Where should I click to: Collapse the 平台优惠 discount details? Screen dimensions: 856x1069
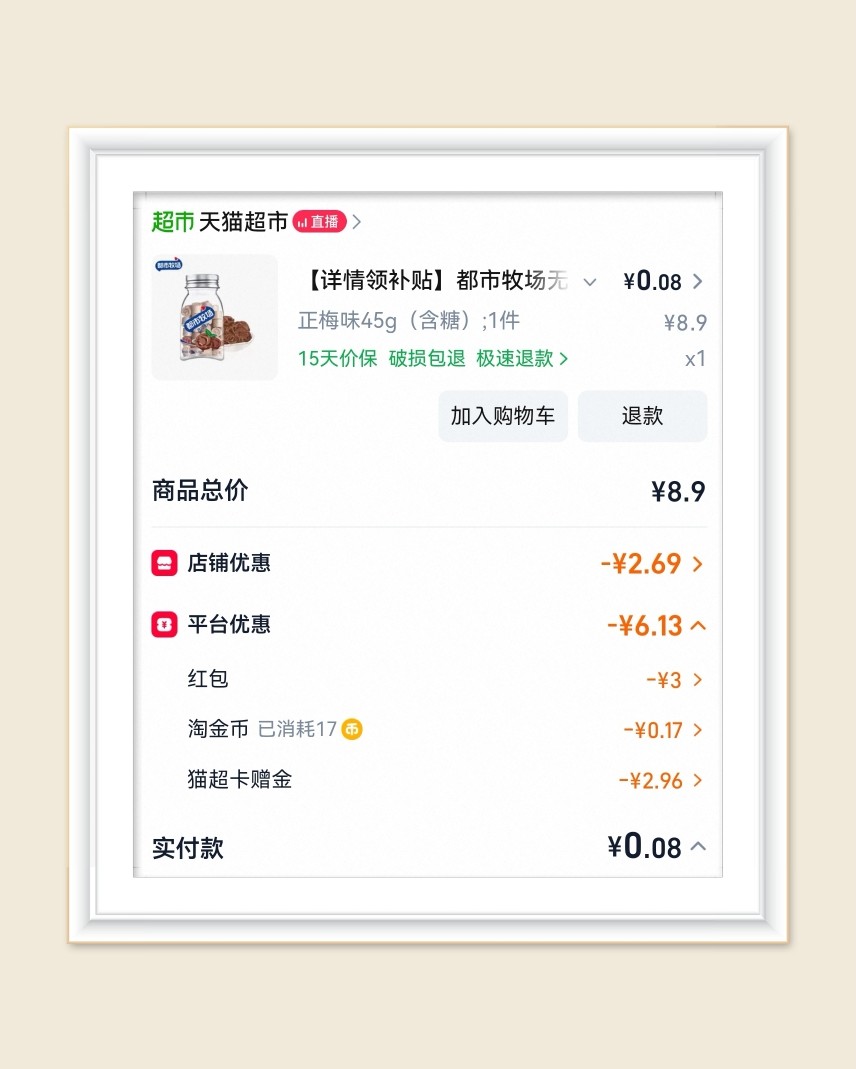699,625
